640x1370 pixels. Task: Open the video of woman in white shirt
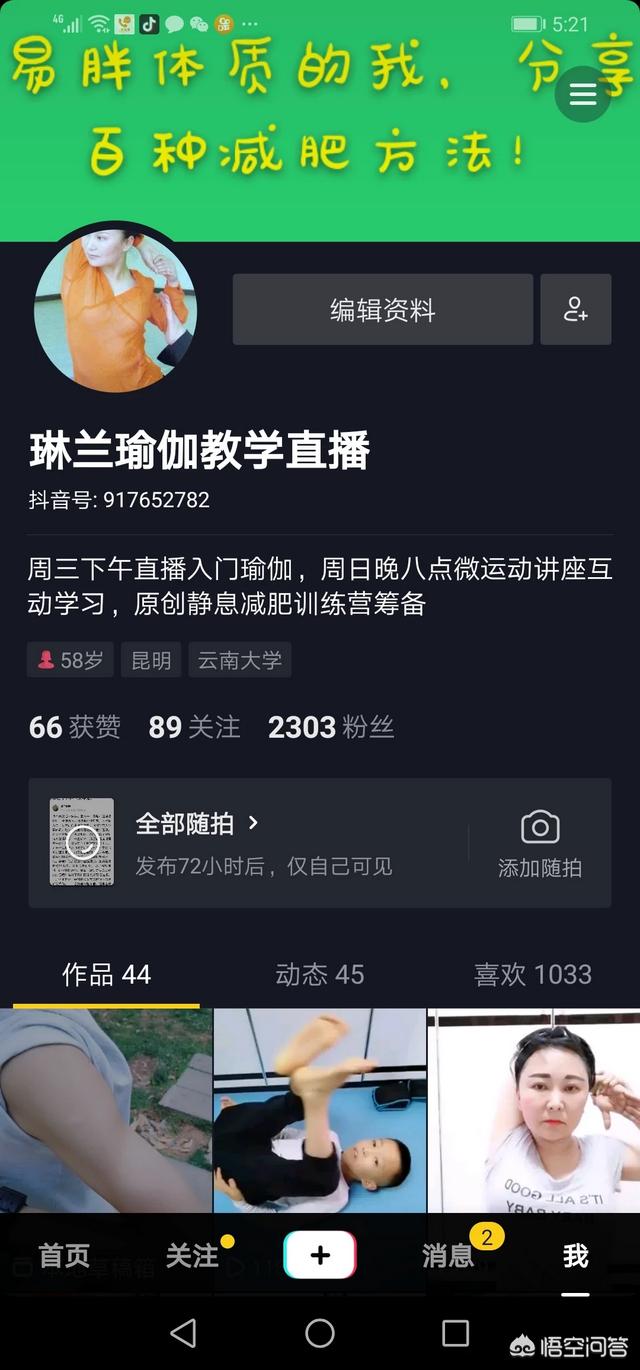click(534, 1110)
